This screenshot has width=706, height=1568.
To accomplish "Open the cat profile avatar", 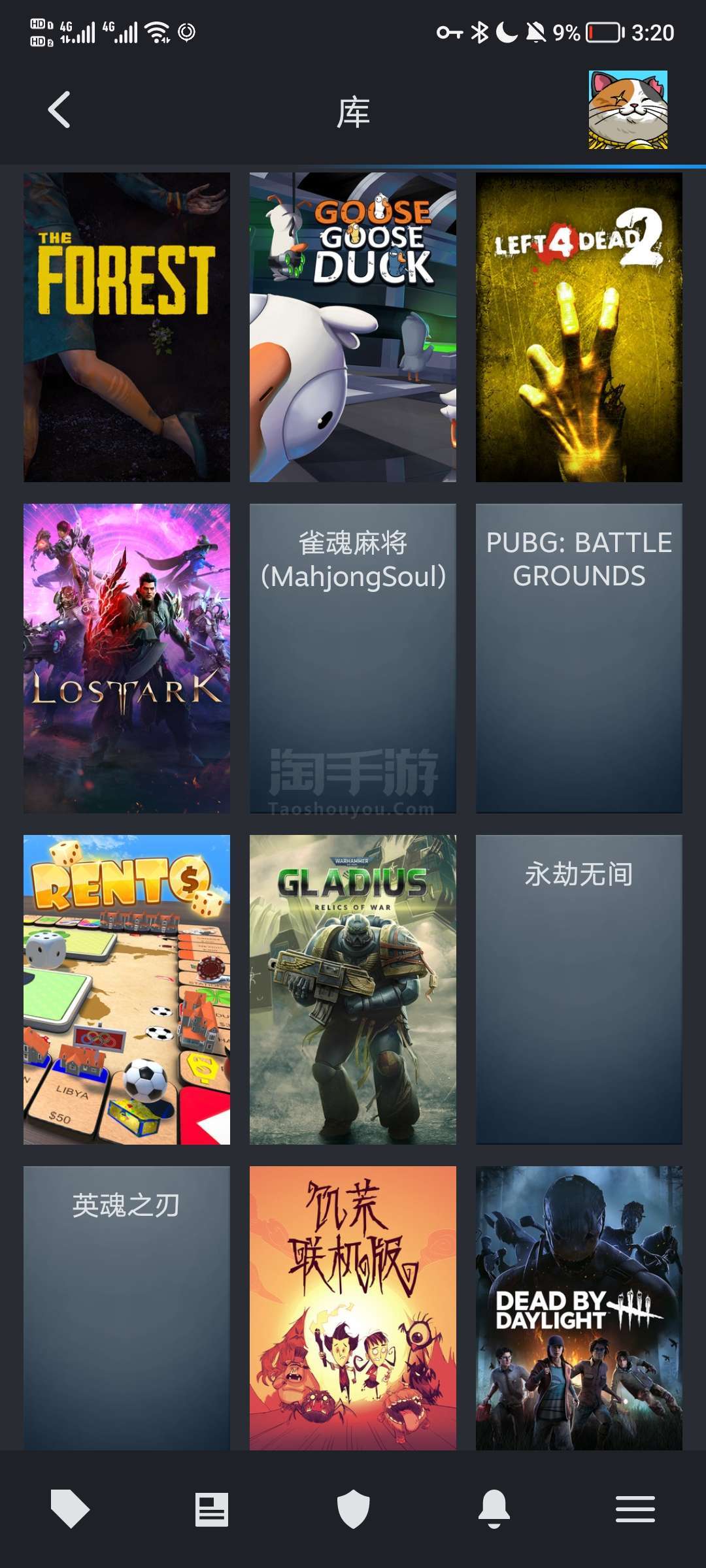I will (628, 110).
